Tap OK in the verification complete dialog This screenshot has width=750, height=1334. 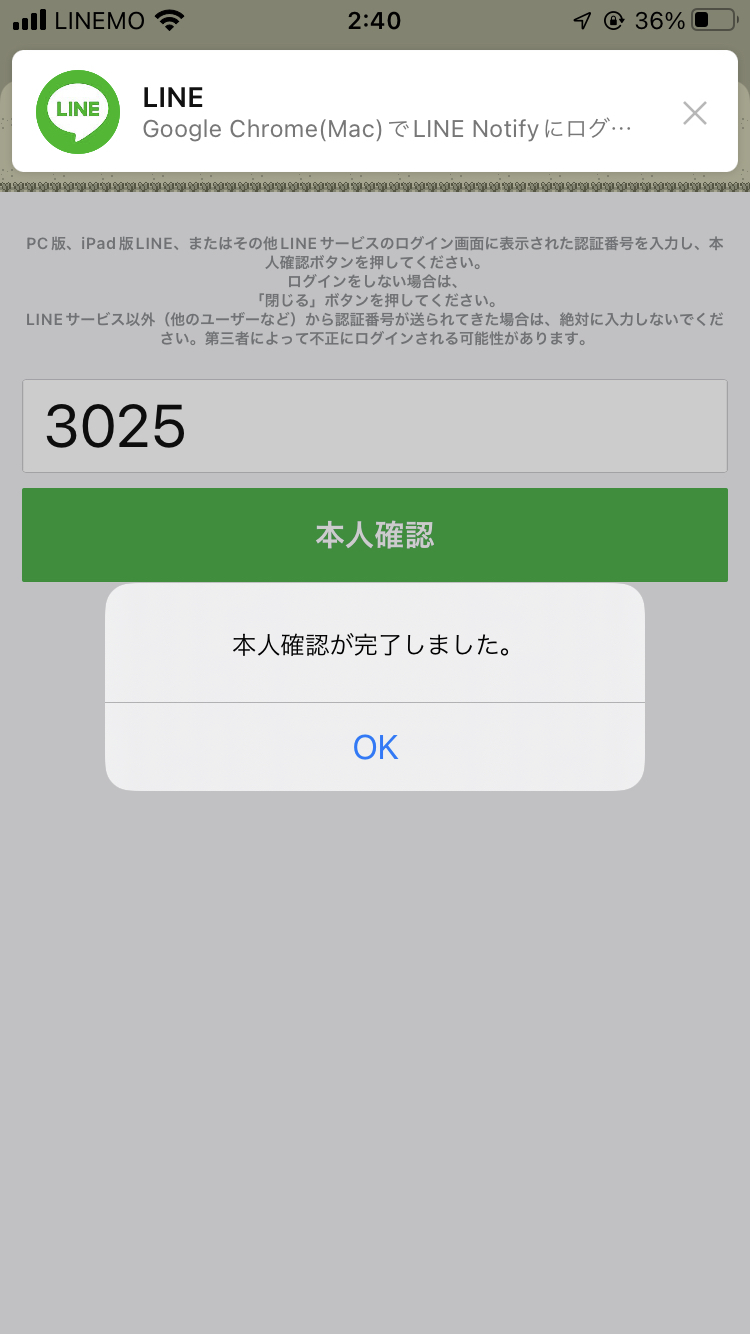click(x=375, y=747)
